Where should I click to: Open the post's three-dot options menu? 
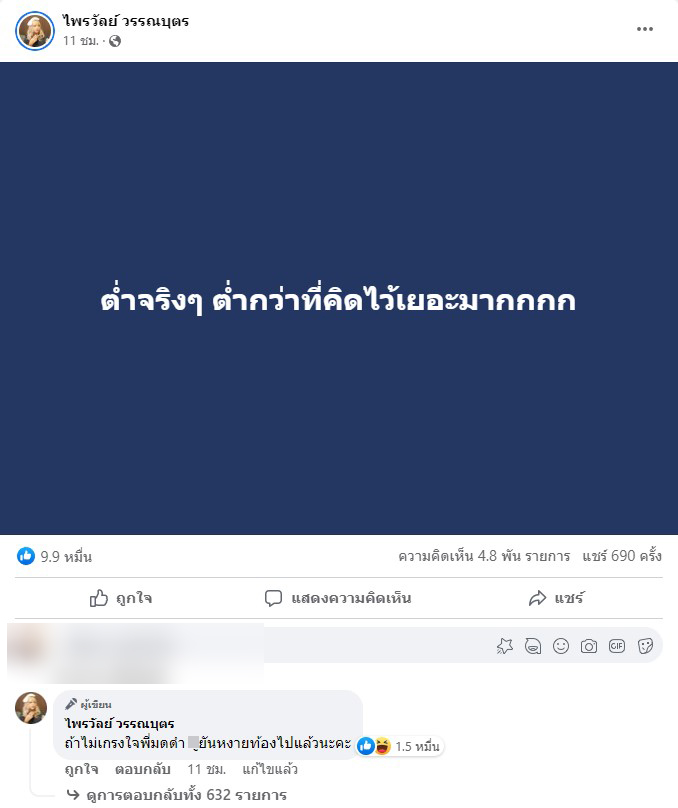645,29
